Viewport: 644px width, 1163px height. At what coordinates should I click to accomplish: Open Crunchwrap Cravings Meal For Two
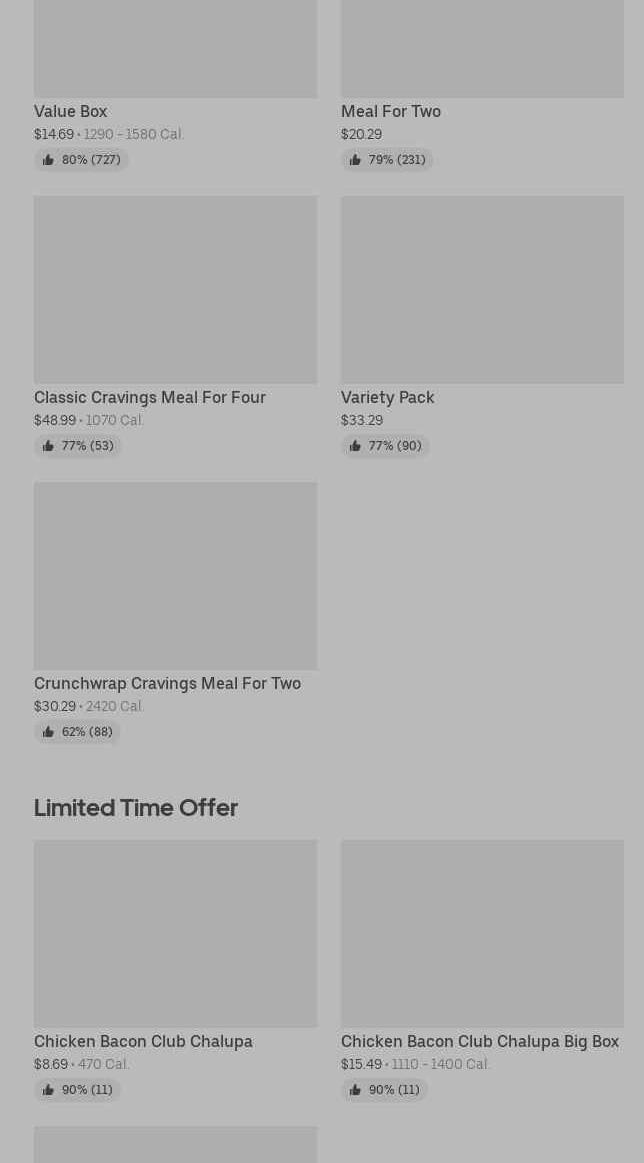click(175, 576)
